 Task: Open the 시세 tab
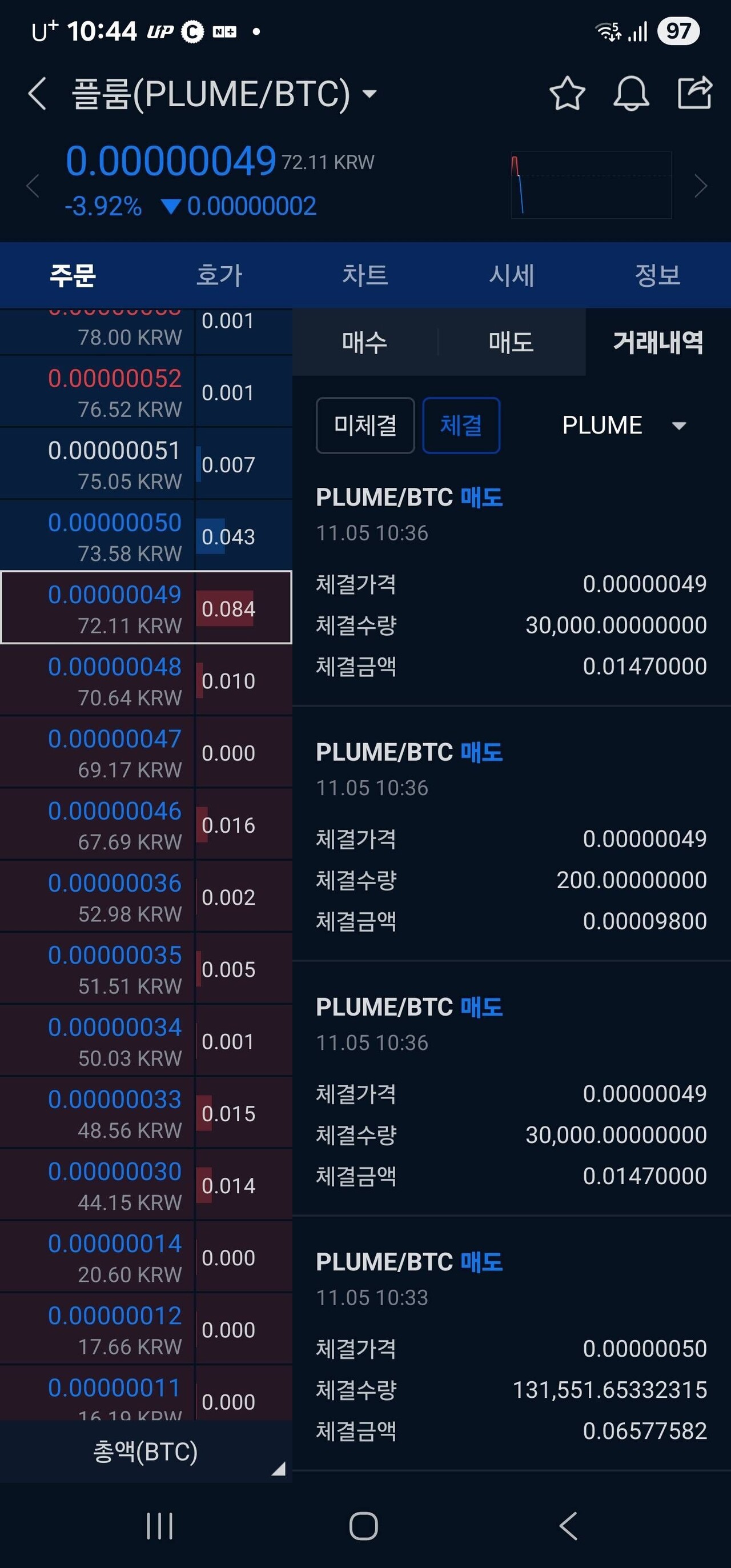pos(511,275)
